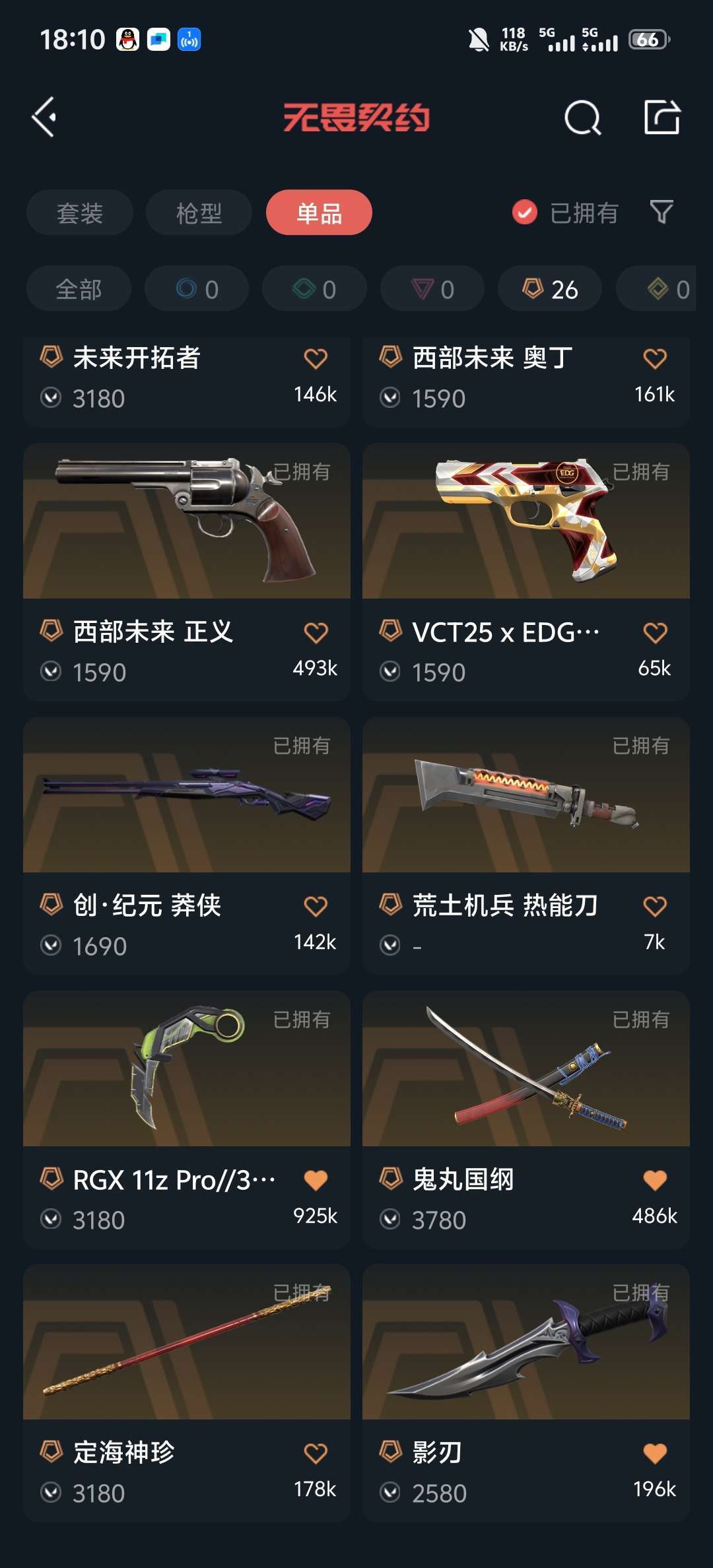The height and width of the screenshot is (1568, 713).
Task: Select the blue rarity chip showing 0
Action: pos(197,288)
